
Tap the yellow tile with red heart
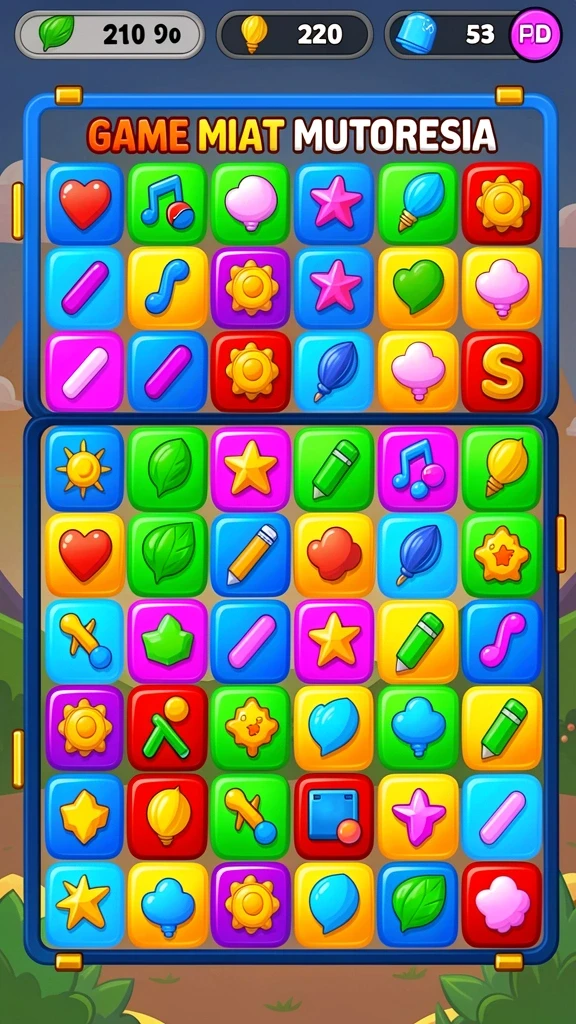(x=84, y=555)
